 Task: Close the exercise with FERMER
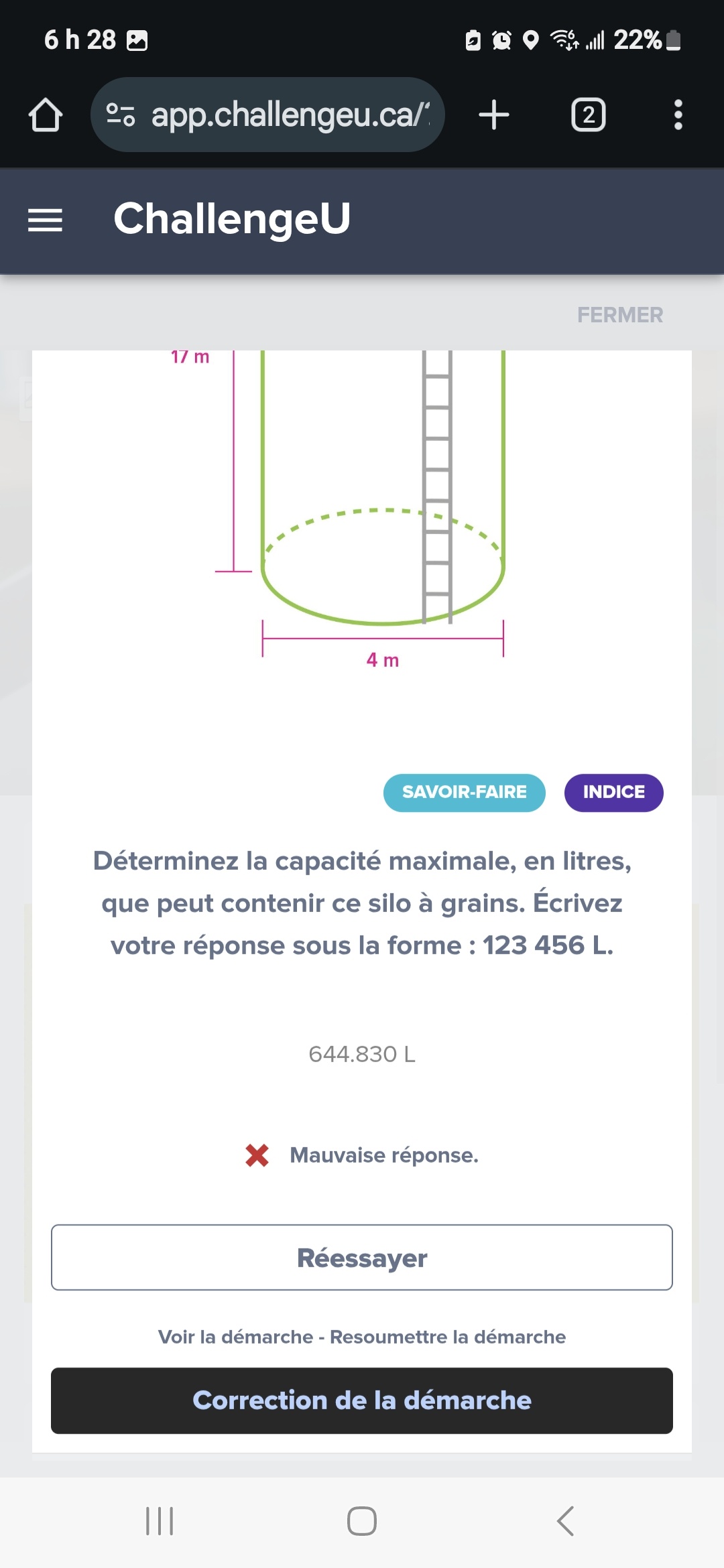(x=619, y=315)
